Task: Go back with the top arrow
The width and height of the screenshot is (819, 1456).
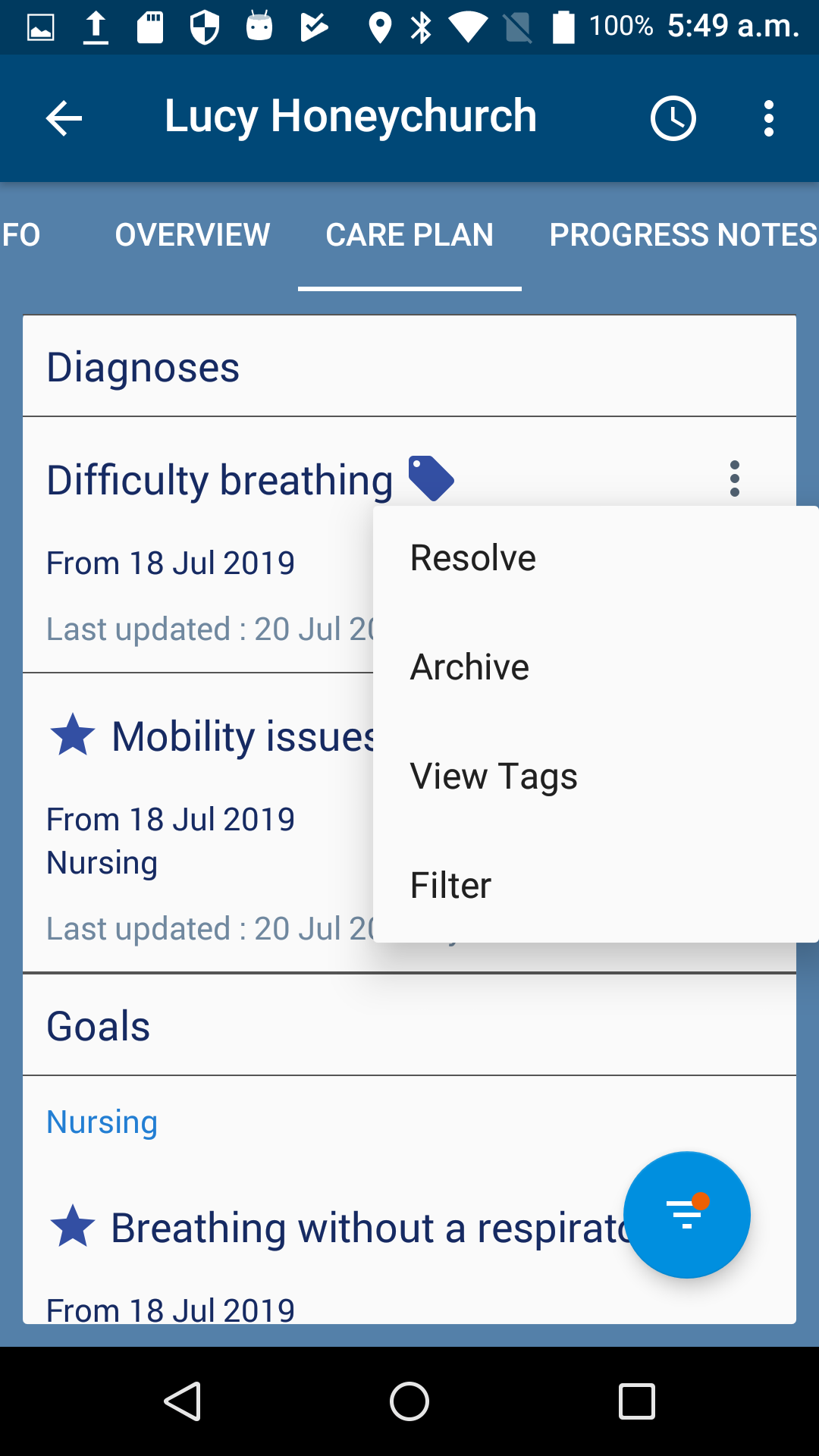Action: [64, 118]
